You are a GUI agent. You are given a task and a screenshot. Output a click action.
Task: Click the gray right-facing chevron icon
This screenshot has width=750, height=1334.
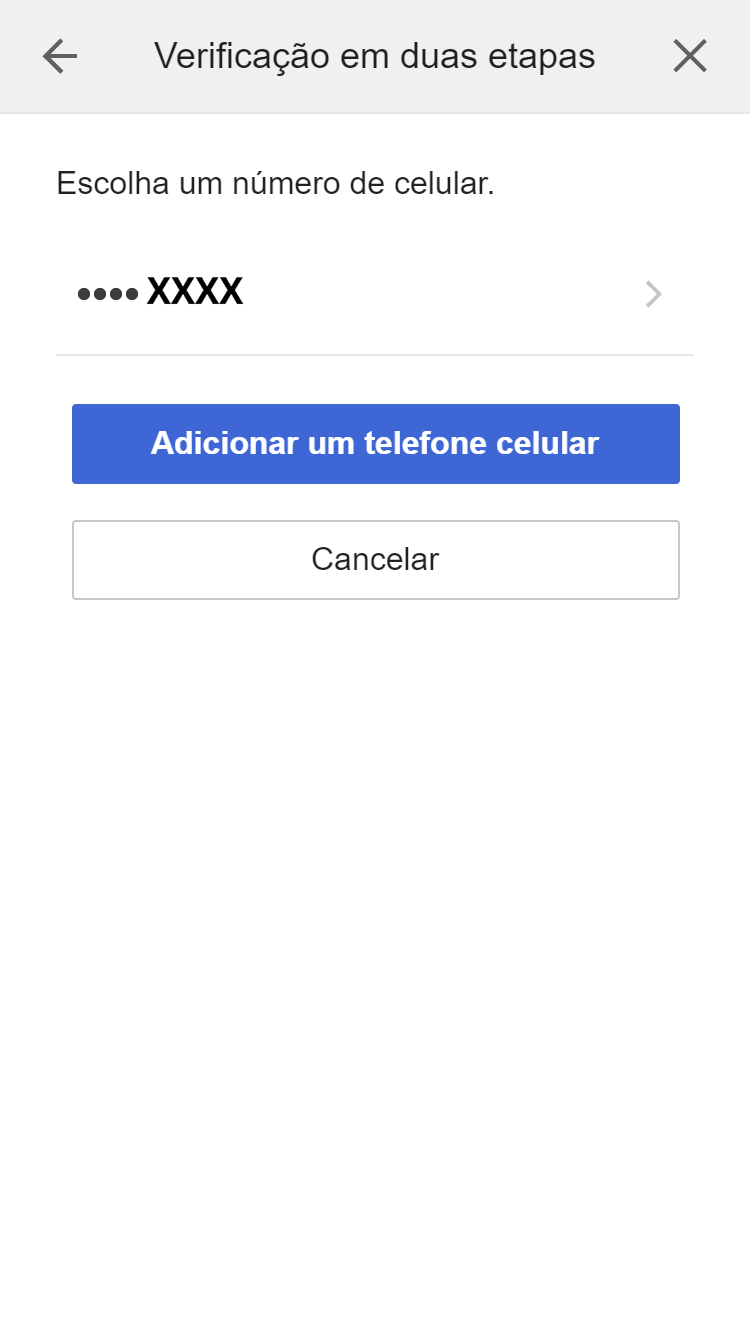pyautogui.click(x=653, y=293)
